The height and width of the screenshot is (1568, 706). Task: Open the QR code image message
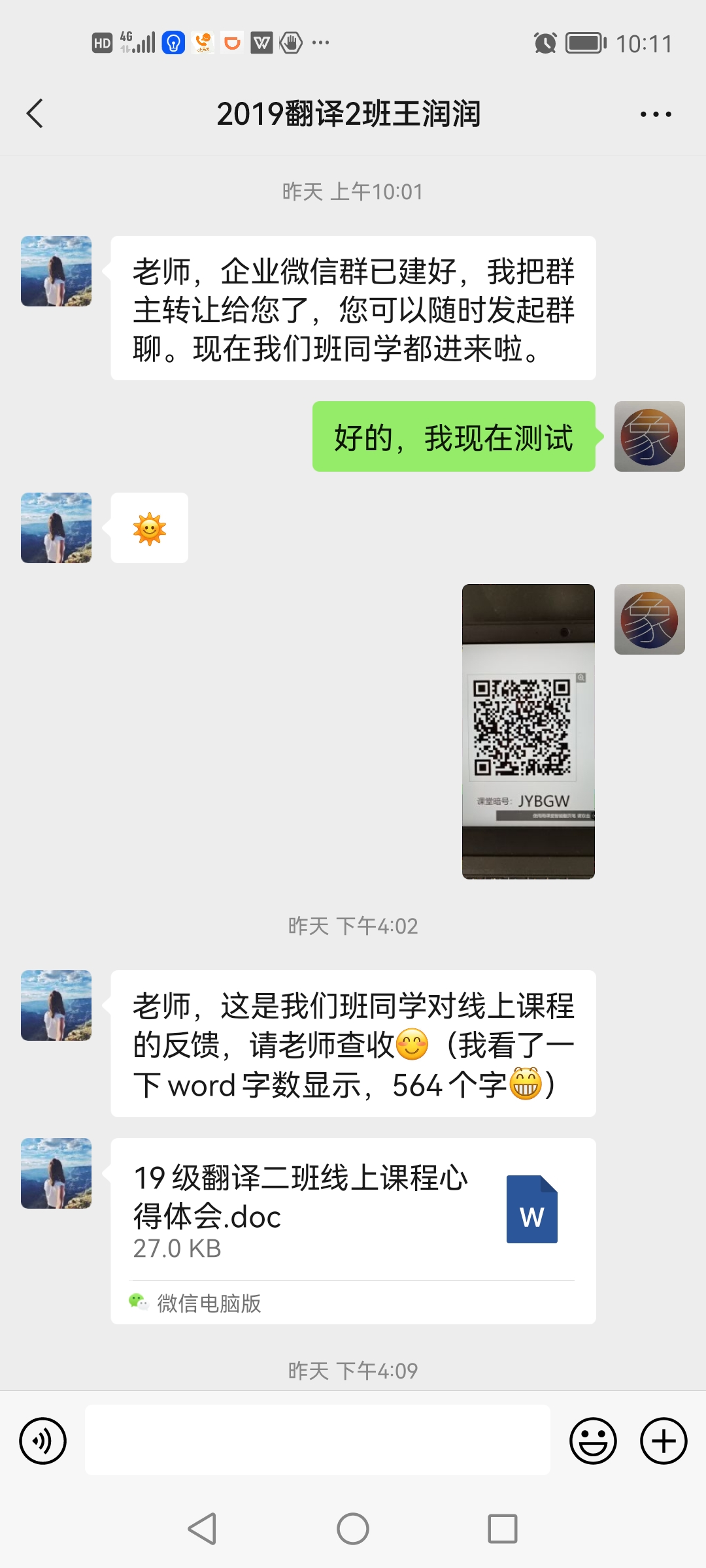(x=528, y=731)
